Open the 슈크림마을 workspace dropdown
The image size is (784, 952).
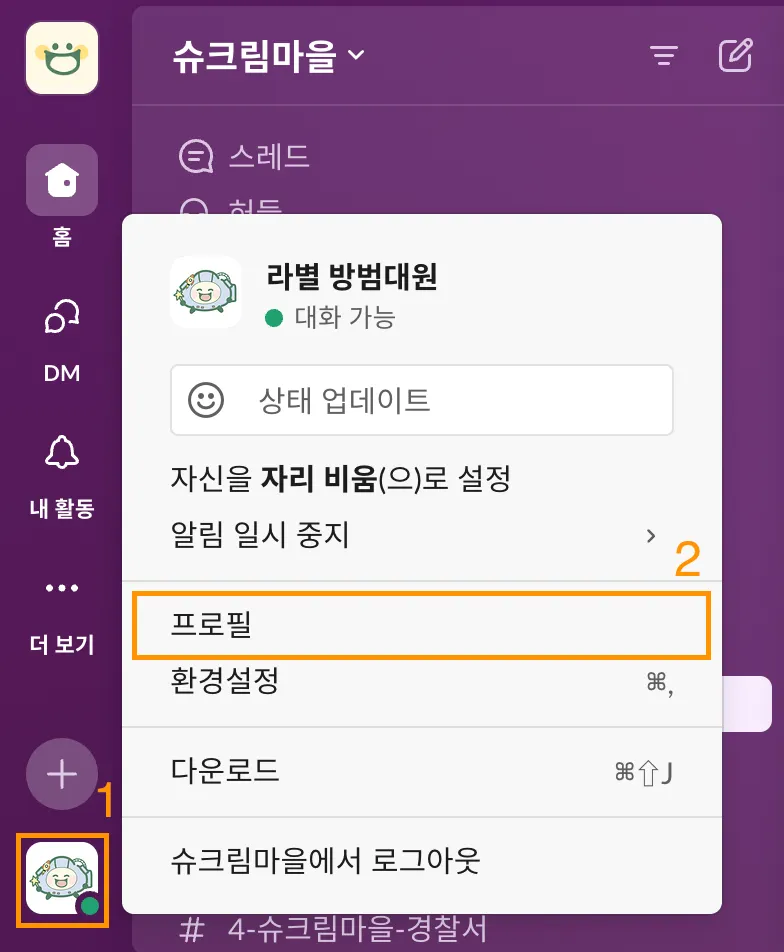coord(268,56)
